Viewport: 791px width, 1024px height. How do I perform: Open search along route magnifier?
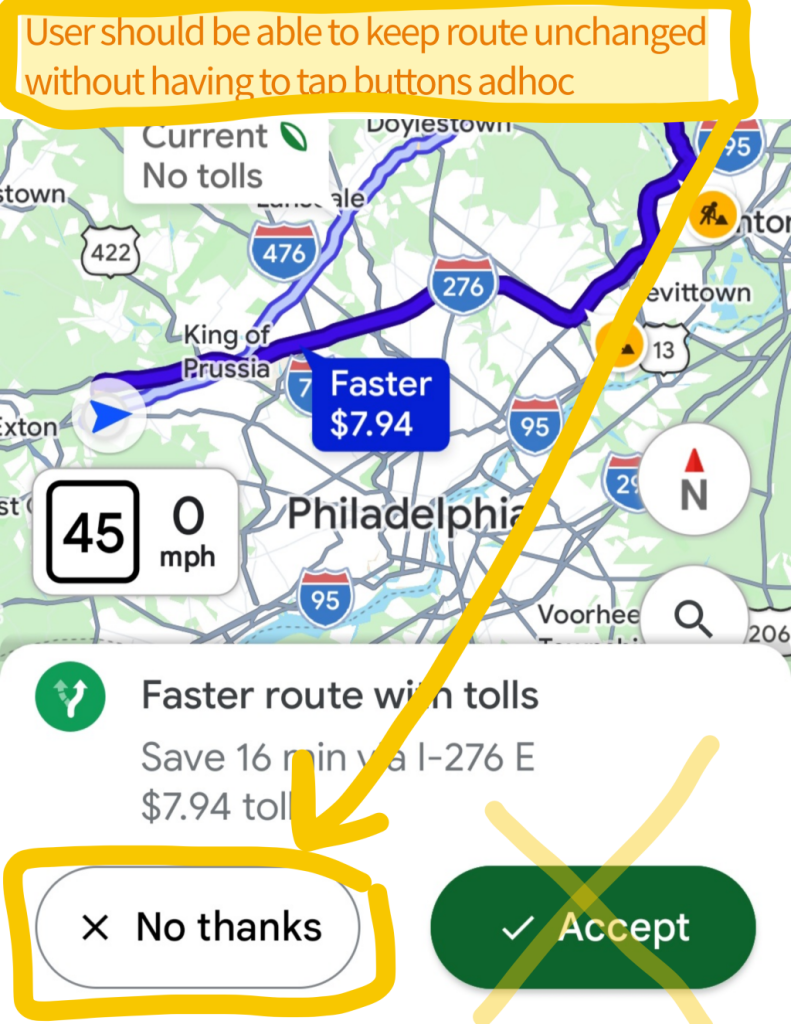(691, 618)
